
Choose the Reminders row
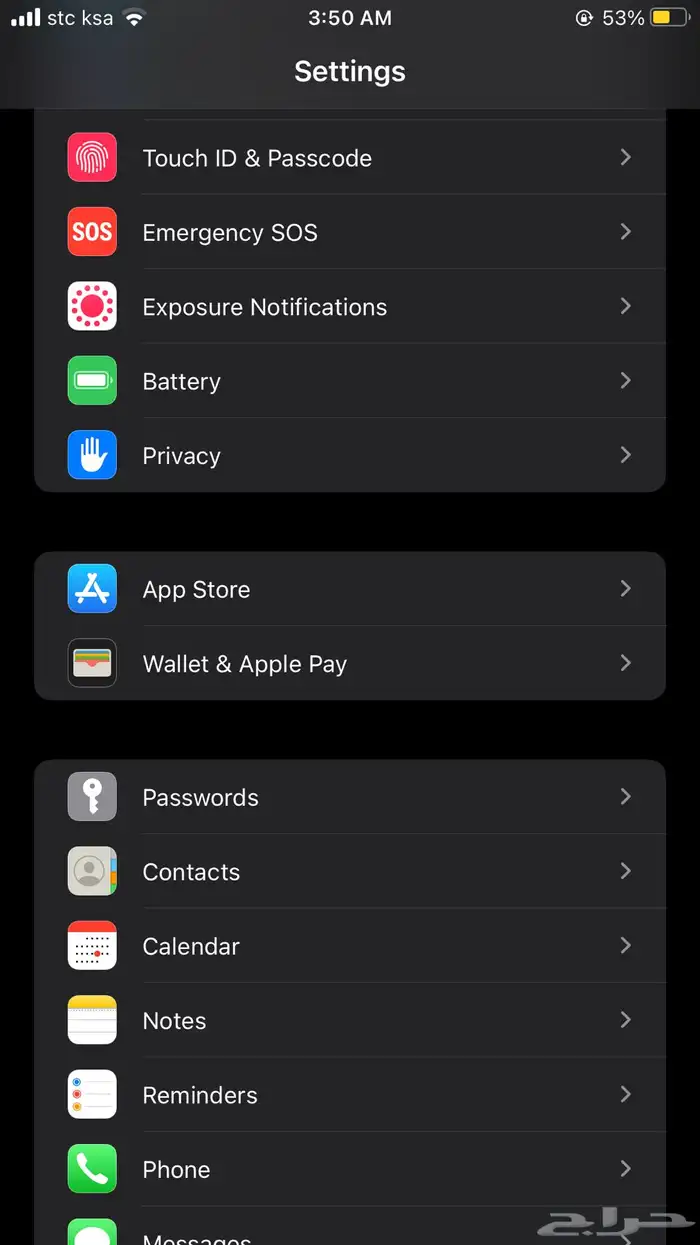point(350,1095)
